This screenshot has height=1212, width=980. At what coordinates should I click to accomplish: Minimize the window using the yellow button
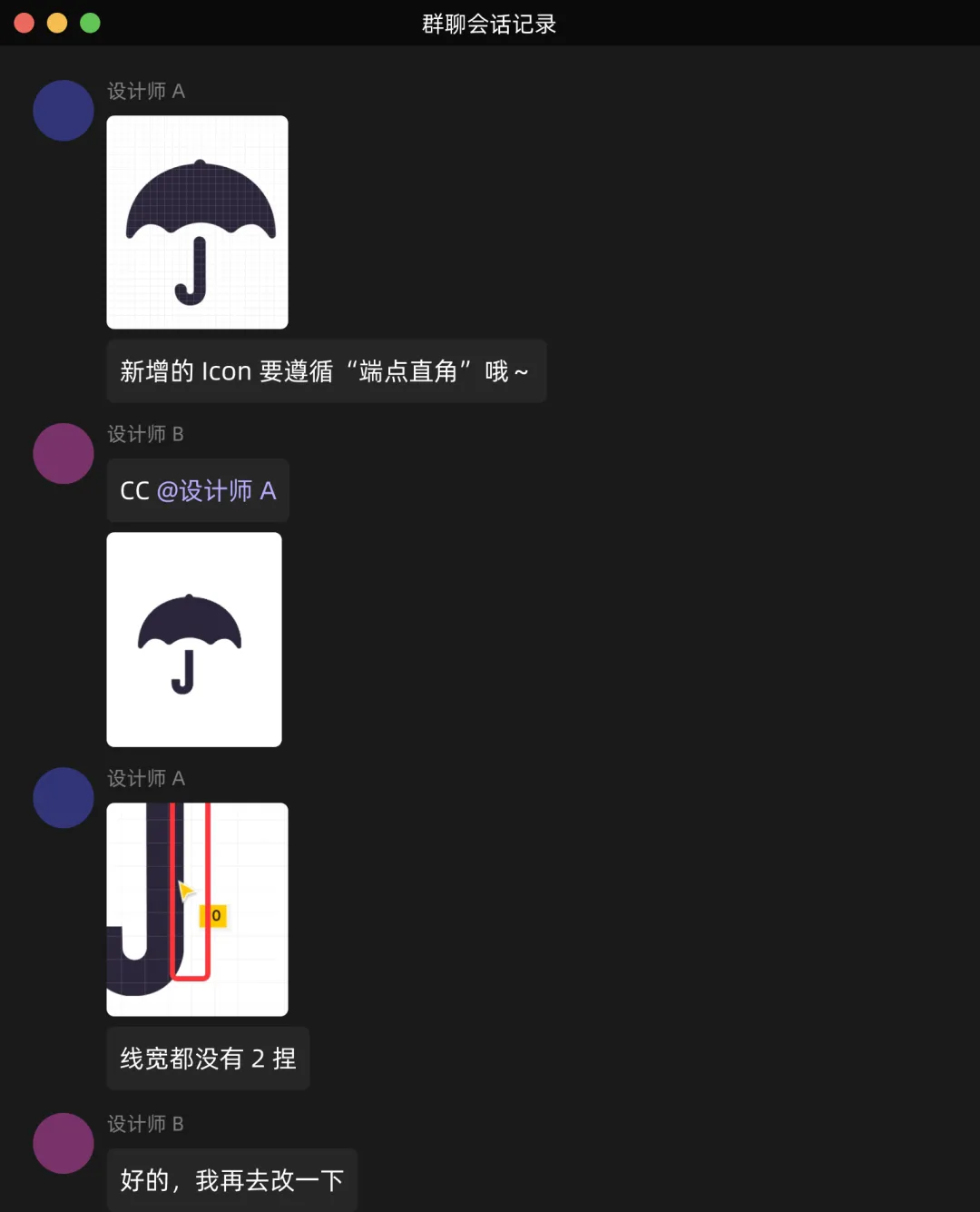(x=56, y=22)
